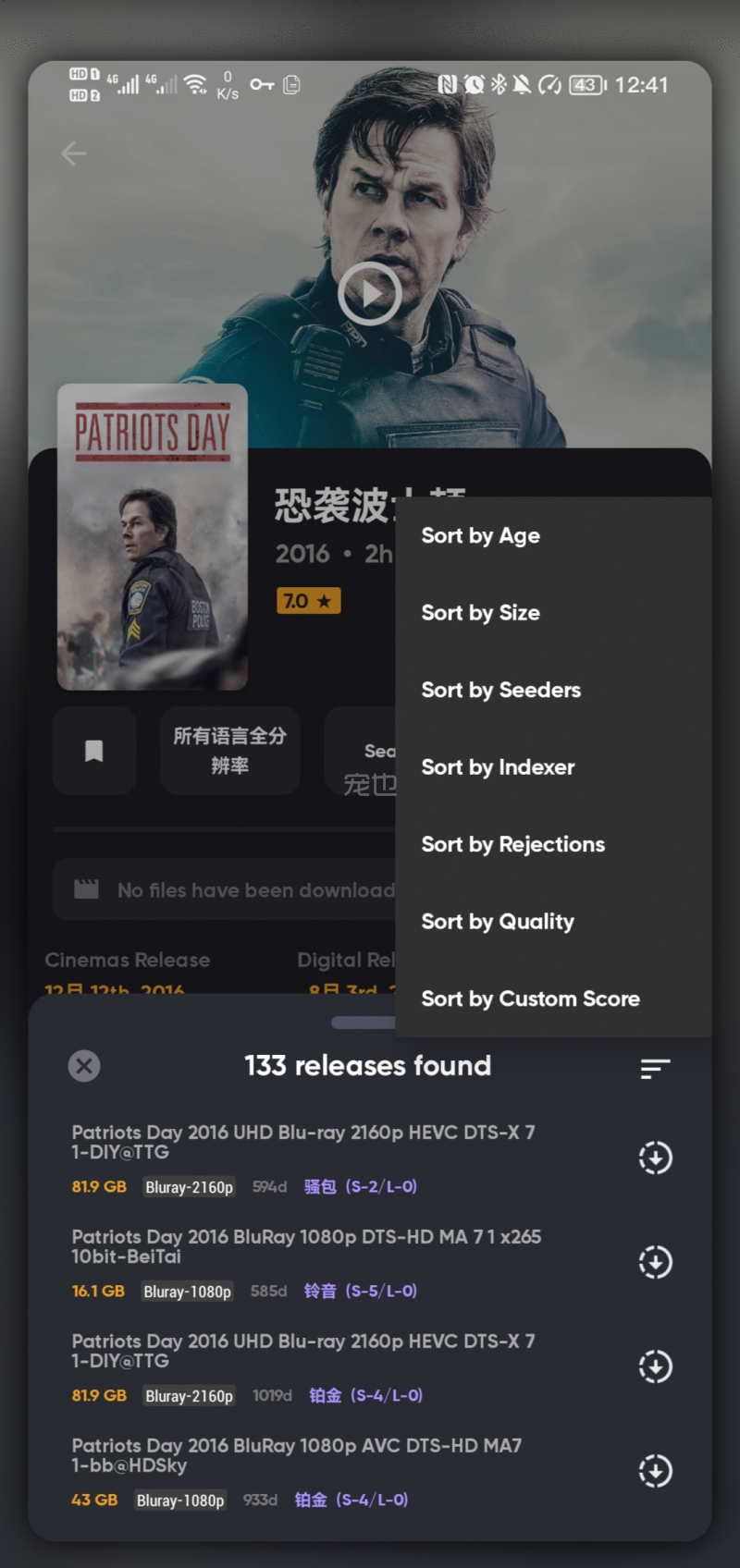Image resolution: width=740 pixels, height=1568 pixels.
Task: Bookmark this movie
Action: pos(94,751)
